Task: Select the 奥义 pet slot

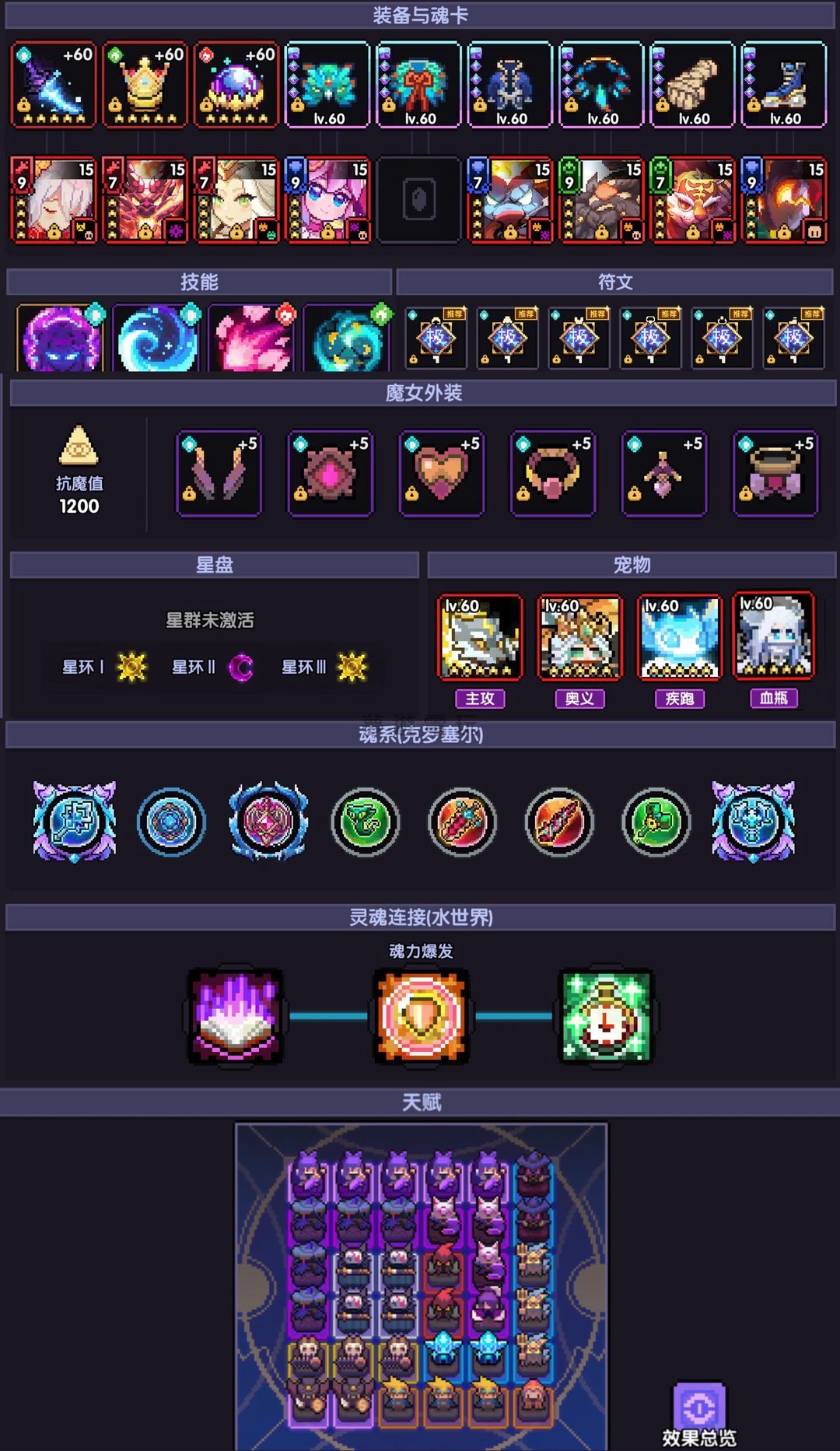Action: 579,638
